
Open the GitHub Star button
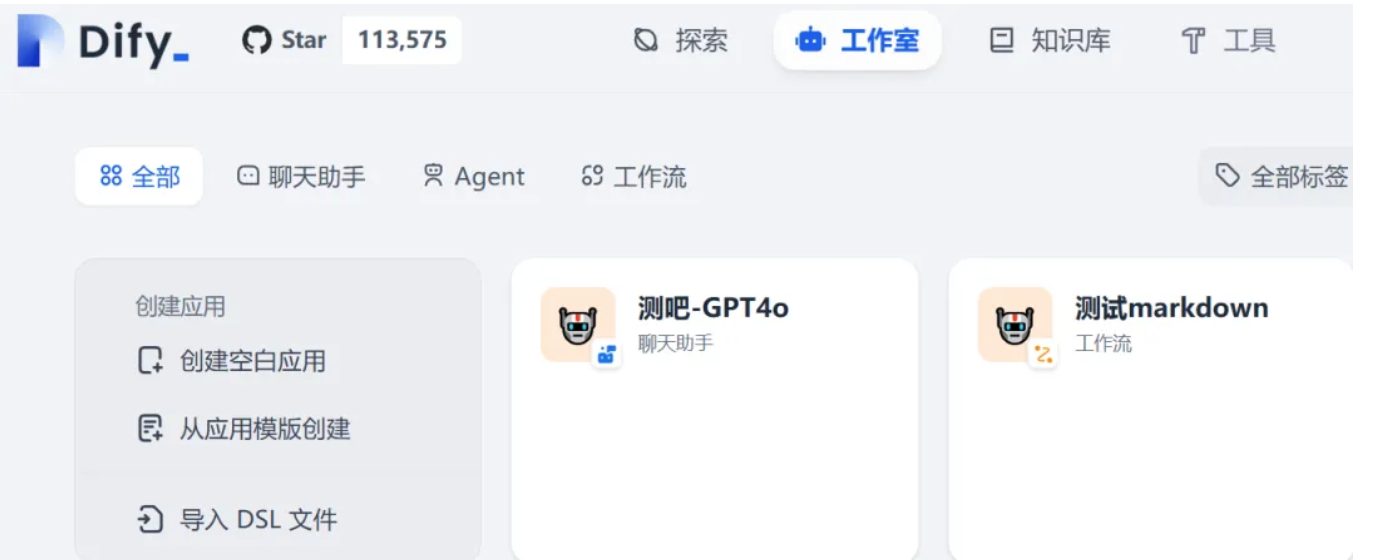pos(285,40)
